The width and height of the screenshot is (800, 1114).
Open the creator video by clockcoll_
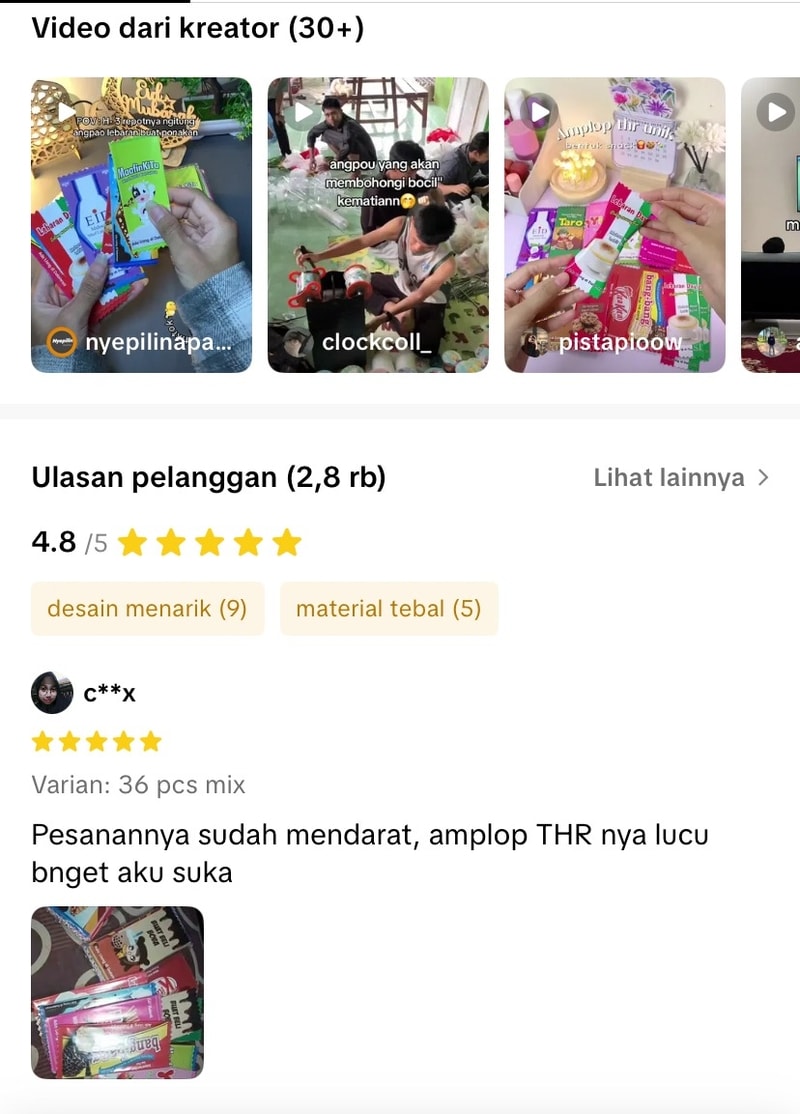[378, 225]
